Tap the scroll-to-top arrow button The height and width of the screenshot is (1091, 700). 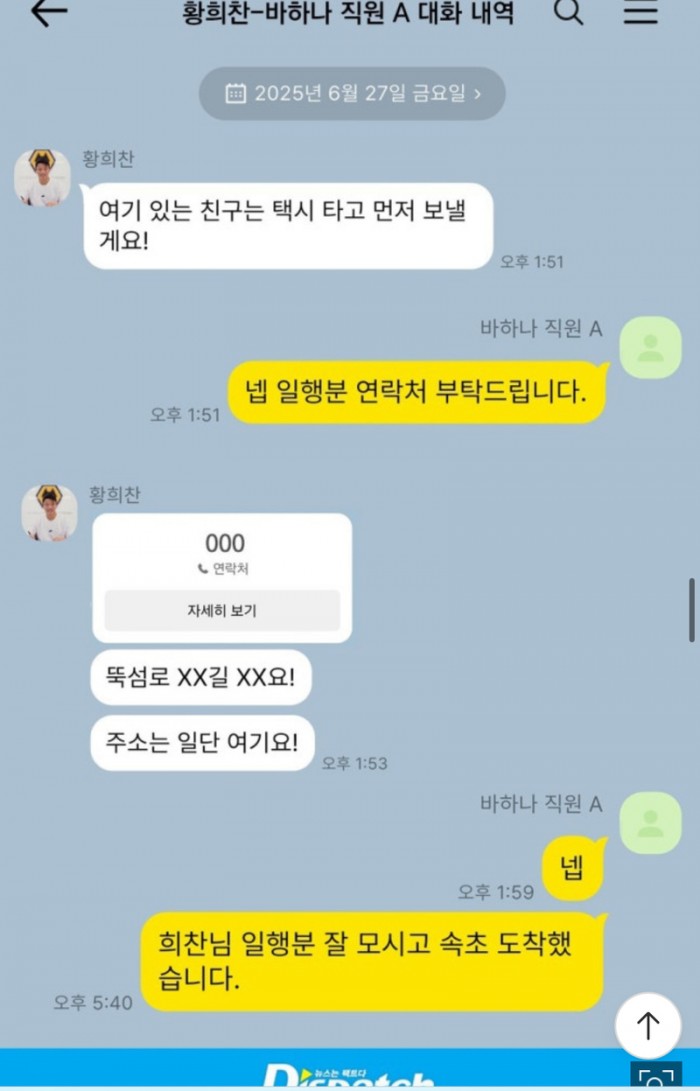click(x=648, y=1025)
